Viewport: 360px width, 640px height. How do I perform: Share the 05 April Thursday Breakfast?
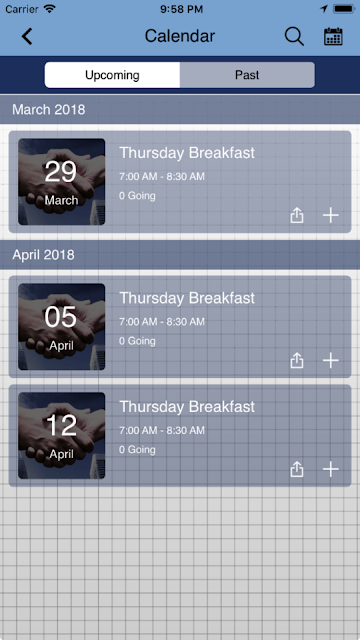click(x=297, y=360)
